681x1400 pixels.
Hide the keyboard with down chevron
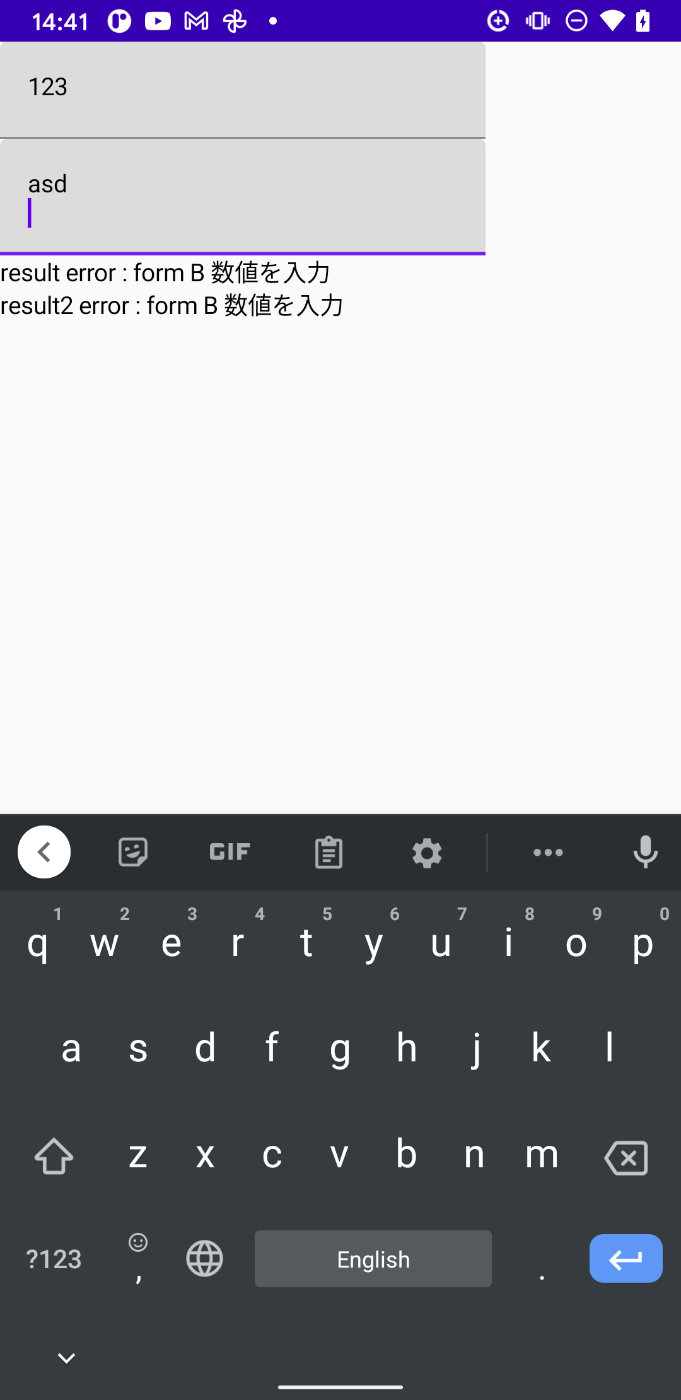pyautogui.click(x=67, y=1358)
